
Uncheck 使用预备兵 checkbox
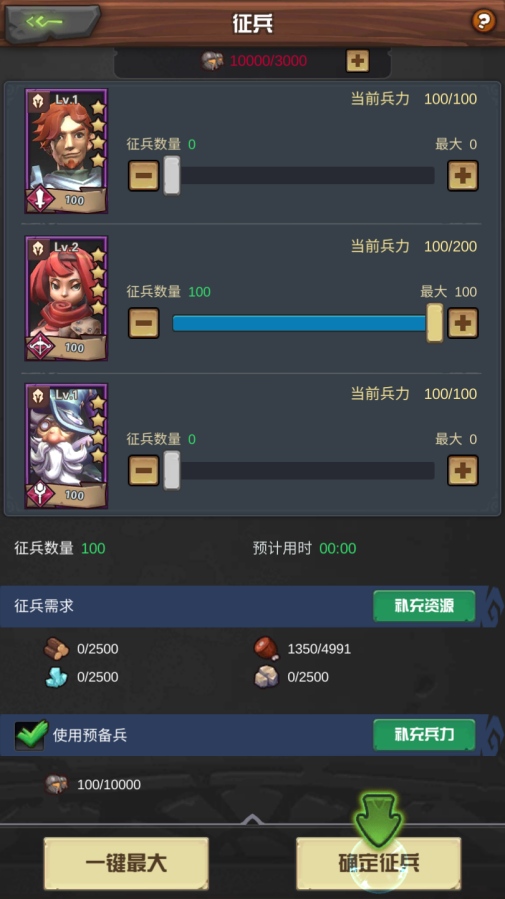(30, 736)
